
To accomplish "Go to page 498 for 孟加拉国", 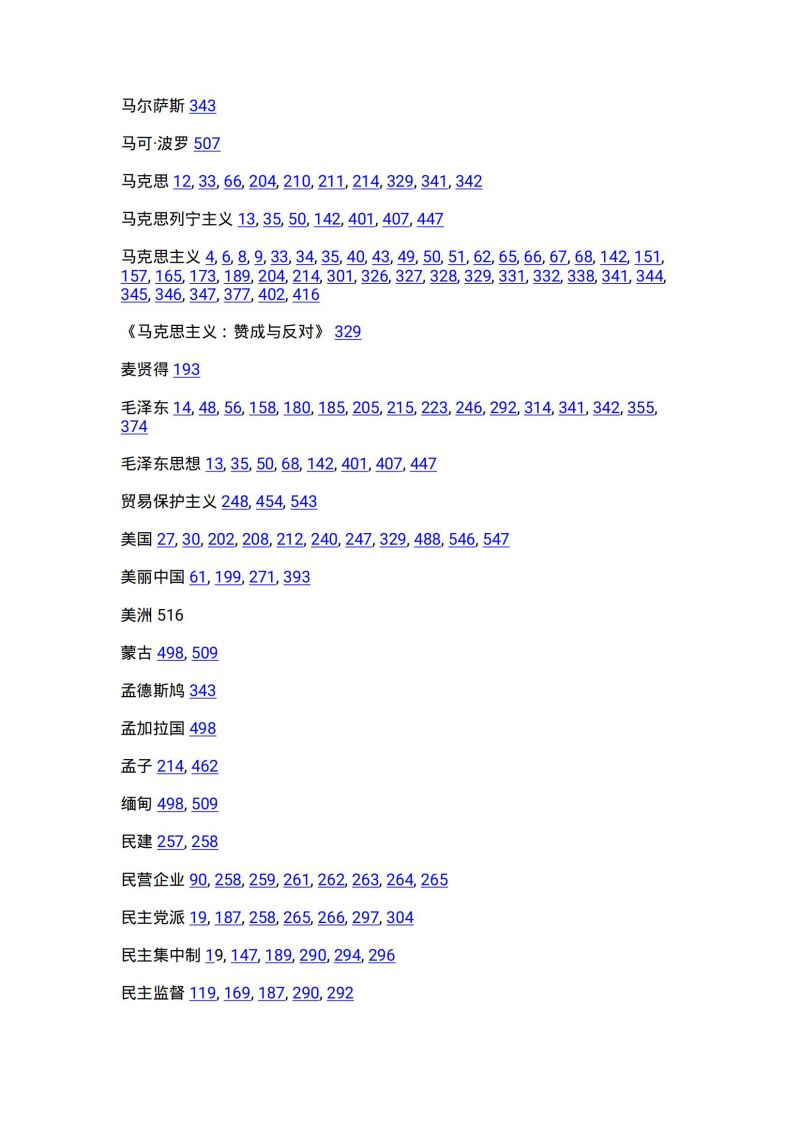I will 202,729.
